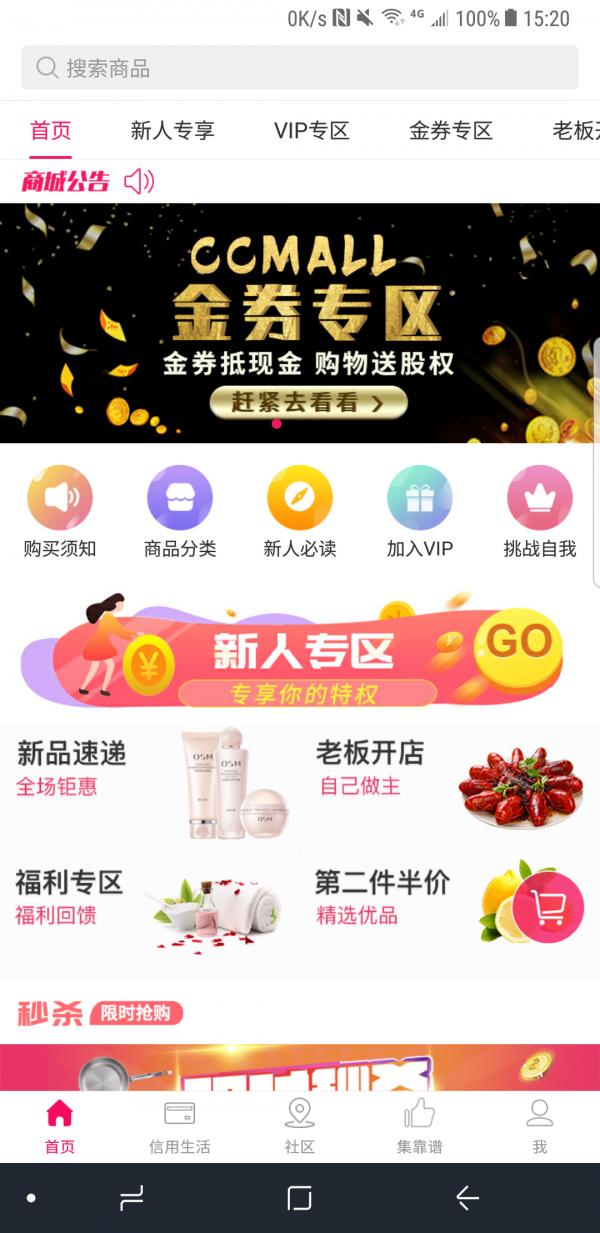Open 新人必读 guide
The width and height of the screenshot is (600, 1233).
[x=300, y=512]
